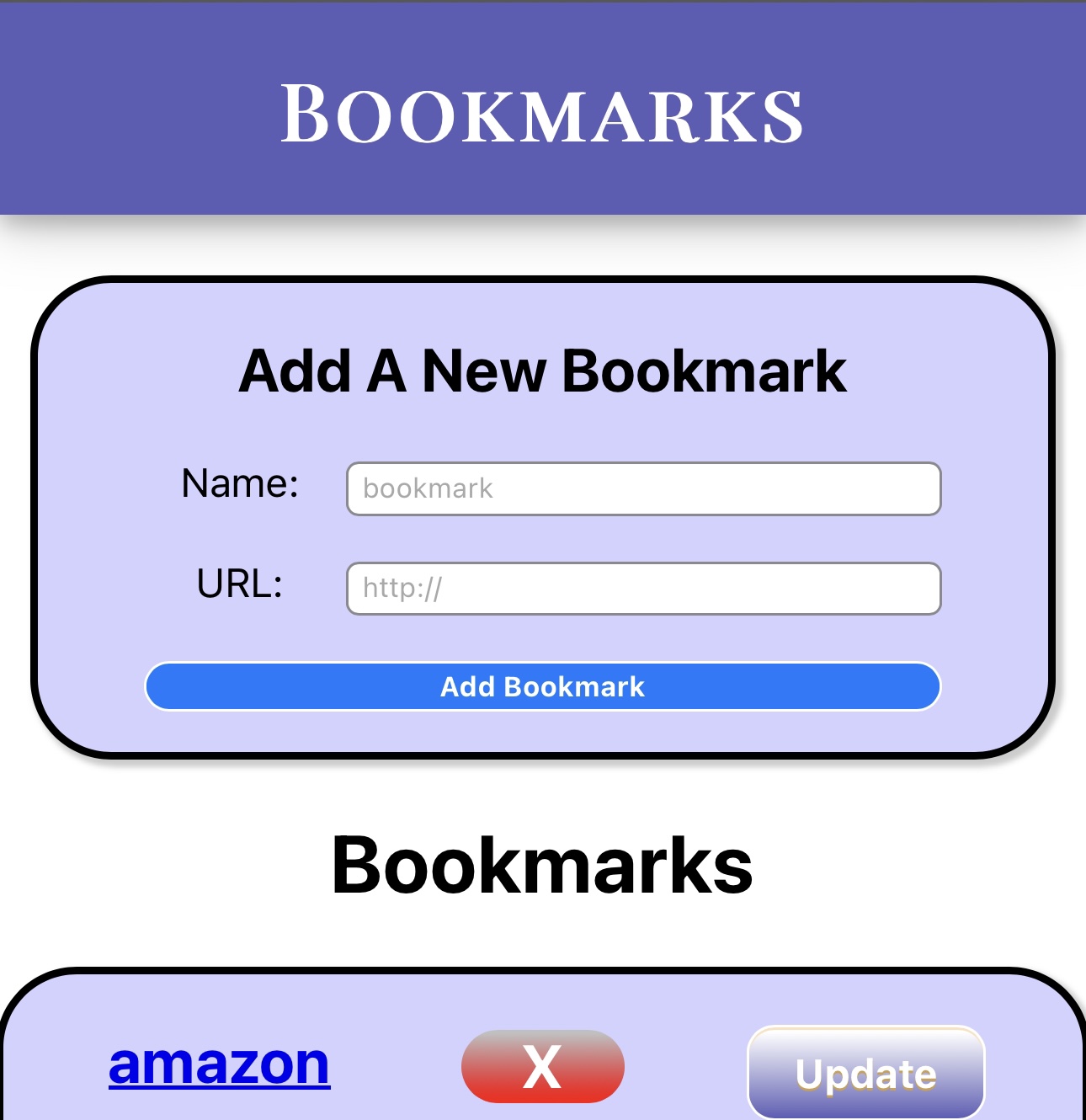Viewport: 1086px width, 1120px height.
Task: Focus the URL text field
Action: click(x=643, y=589)
